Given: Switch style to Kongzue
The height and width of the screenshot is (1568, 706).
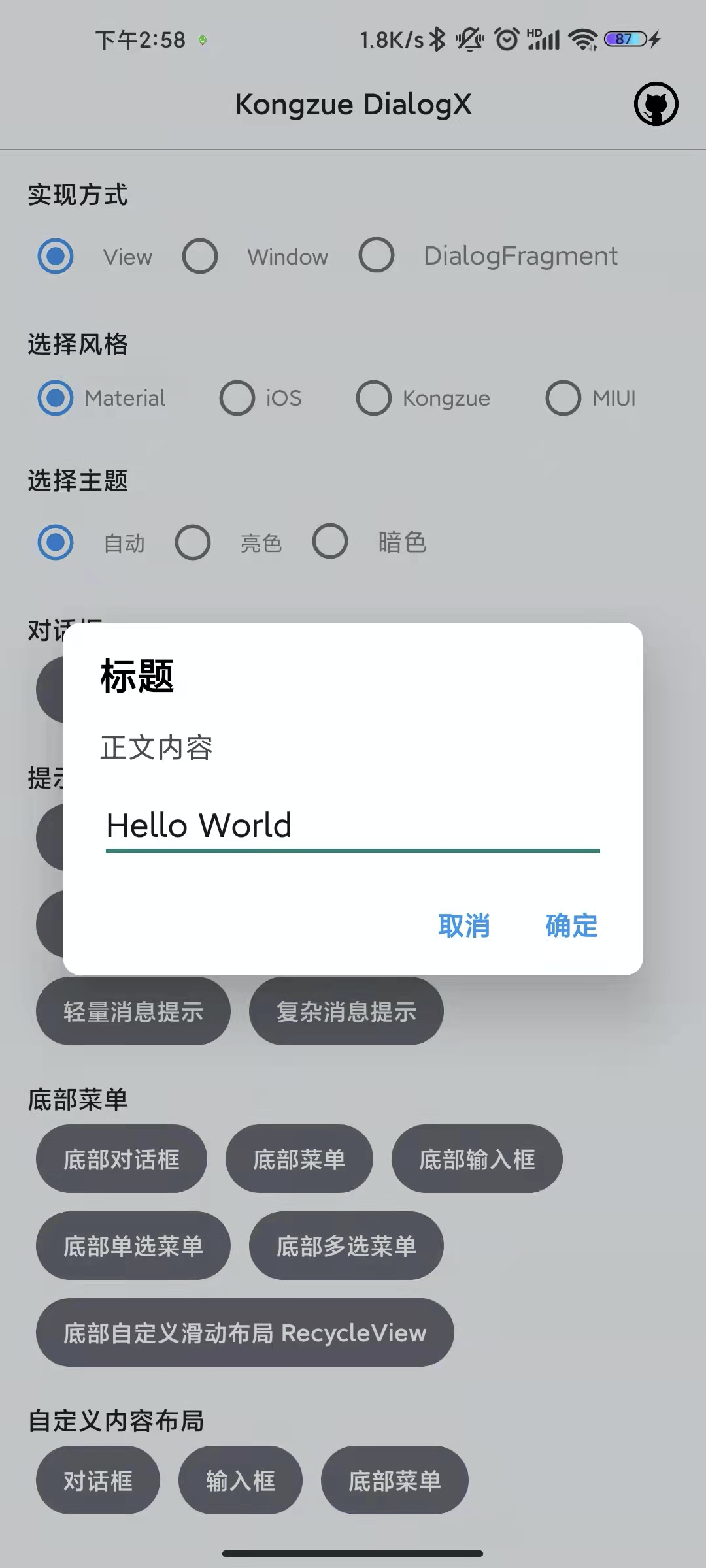Looking at the screenshot, I should 373,398.
